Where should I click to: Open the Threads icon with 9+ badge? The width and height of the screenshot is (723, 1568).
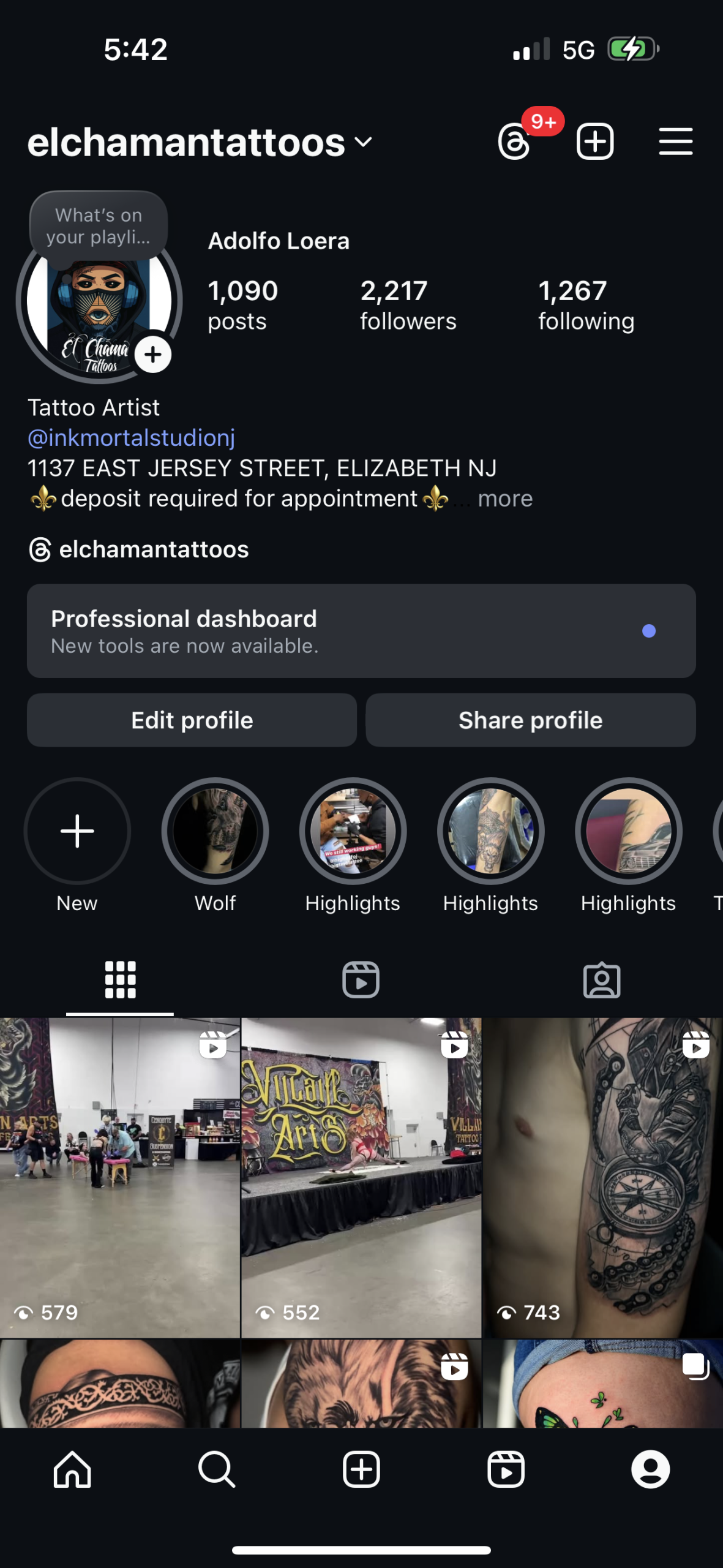515,141
